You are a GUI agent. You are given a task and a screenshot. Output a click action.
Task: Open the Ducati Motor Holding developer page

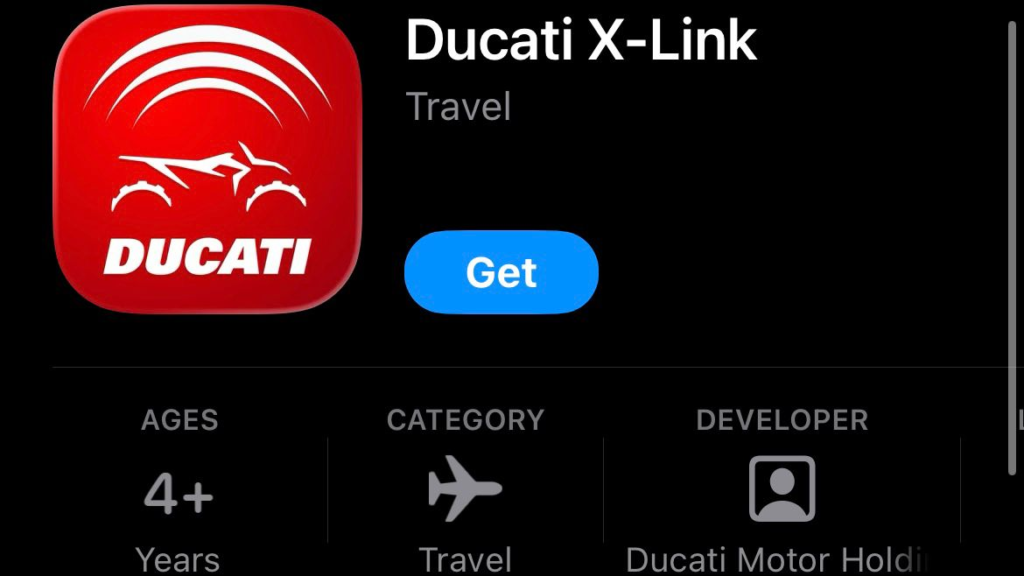[782, 491]
